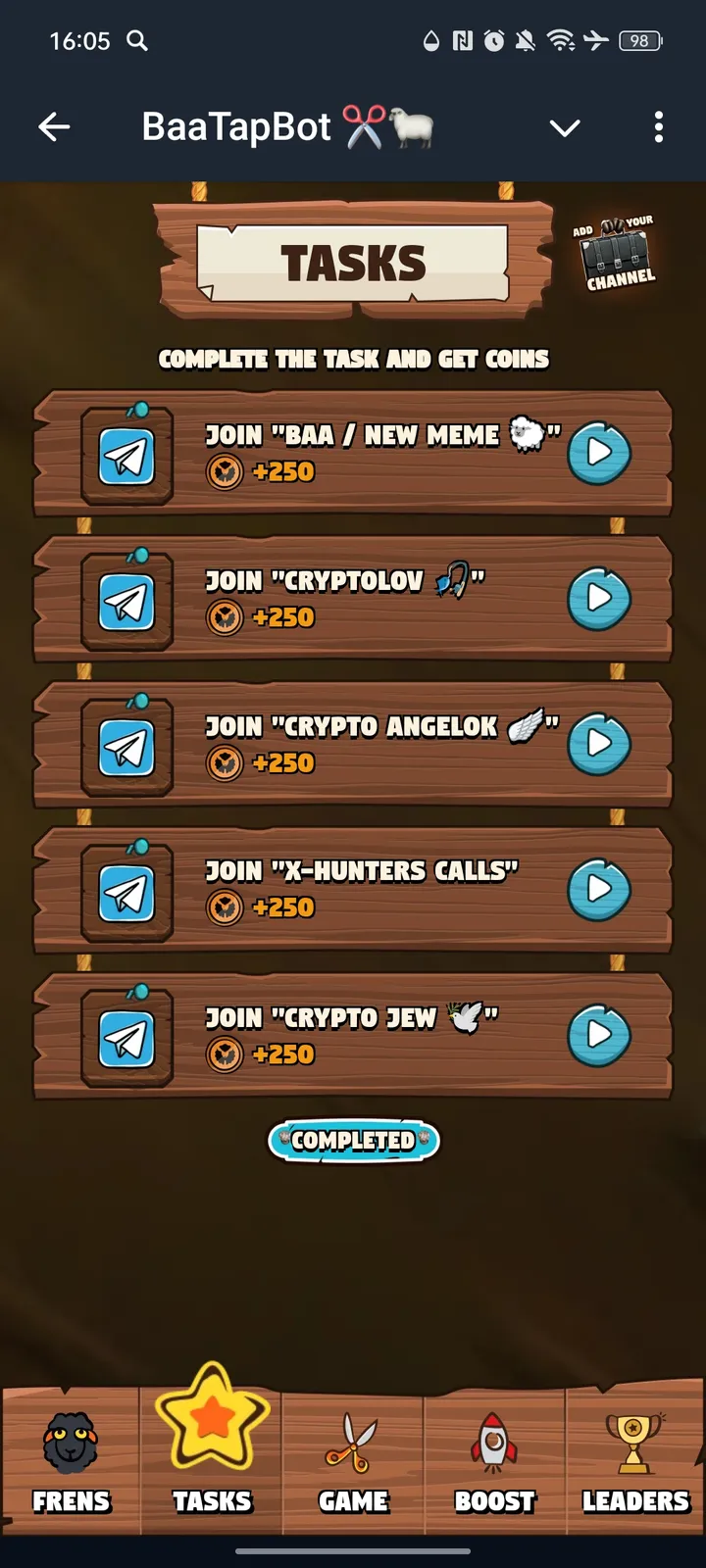706x1568 pixels.
Task: Start the Join "Cryptolov" task
Action: point(599,598)
